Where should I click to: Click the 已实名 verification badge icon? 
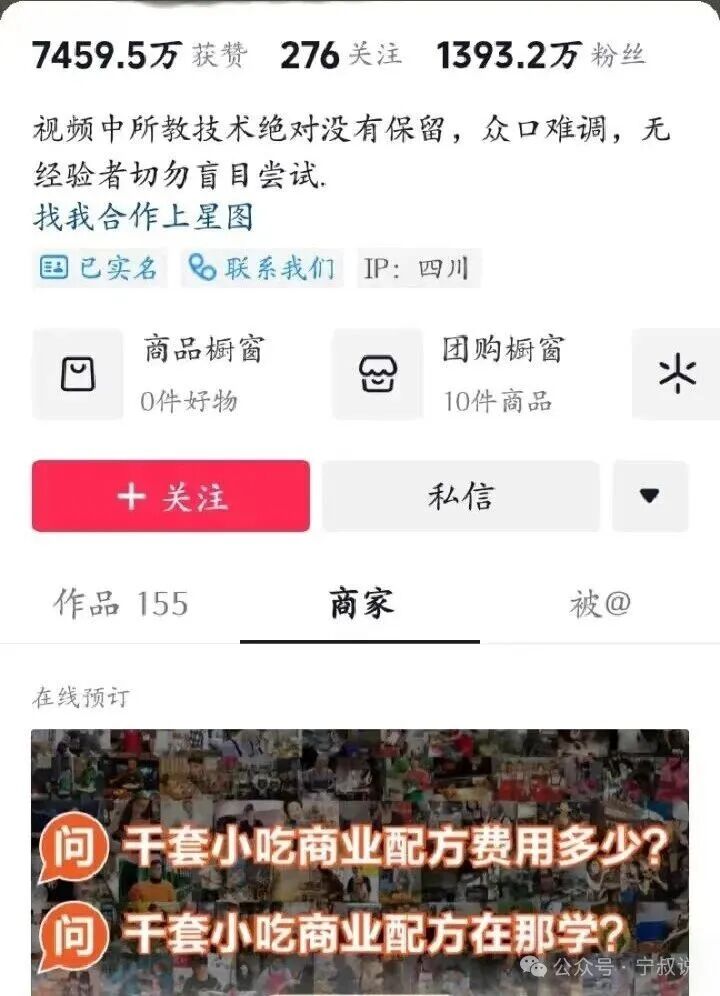point(55,267)
